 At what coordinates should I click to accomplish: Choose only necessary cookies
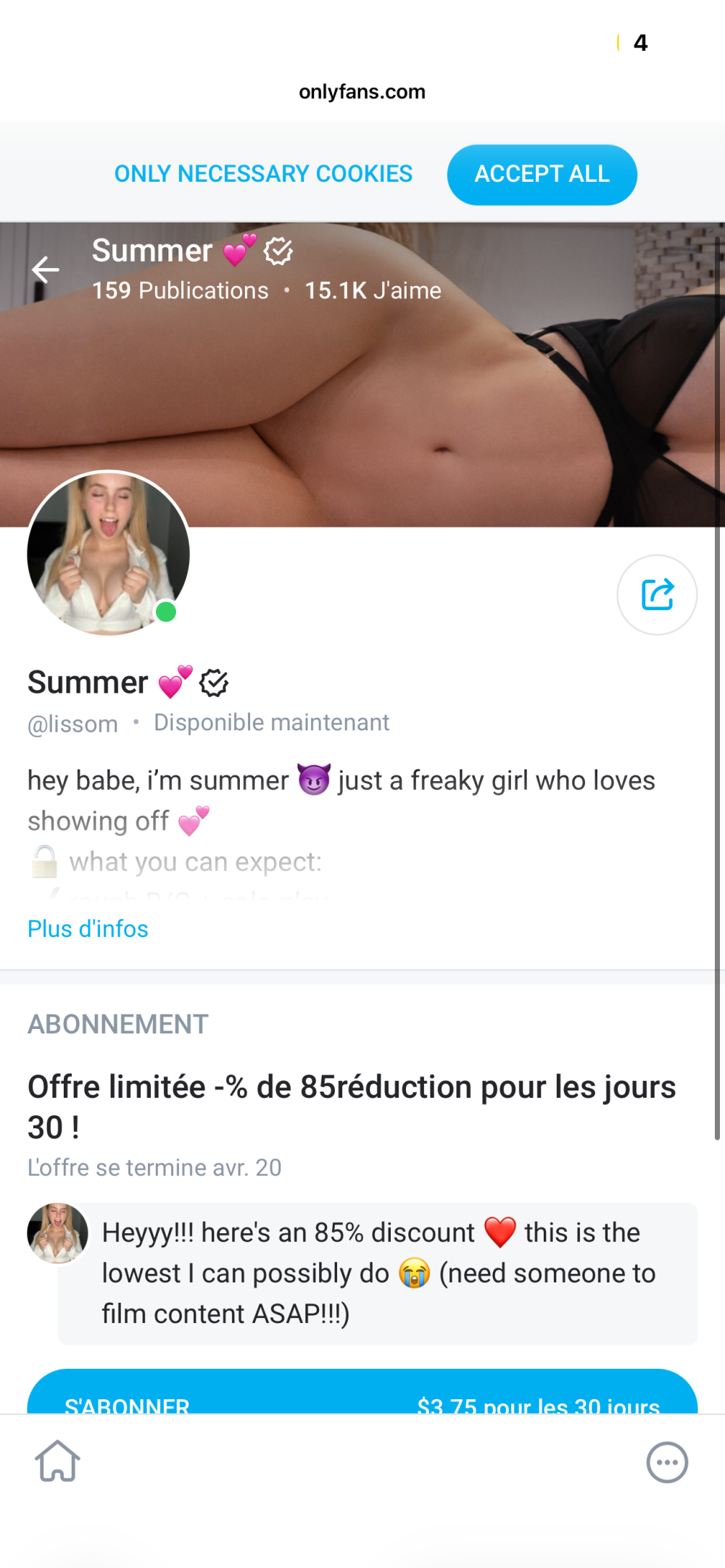[x=263, y=175]
